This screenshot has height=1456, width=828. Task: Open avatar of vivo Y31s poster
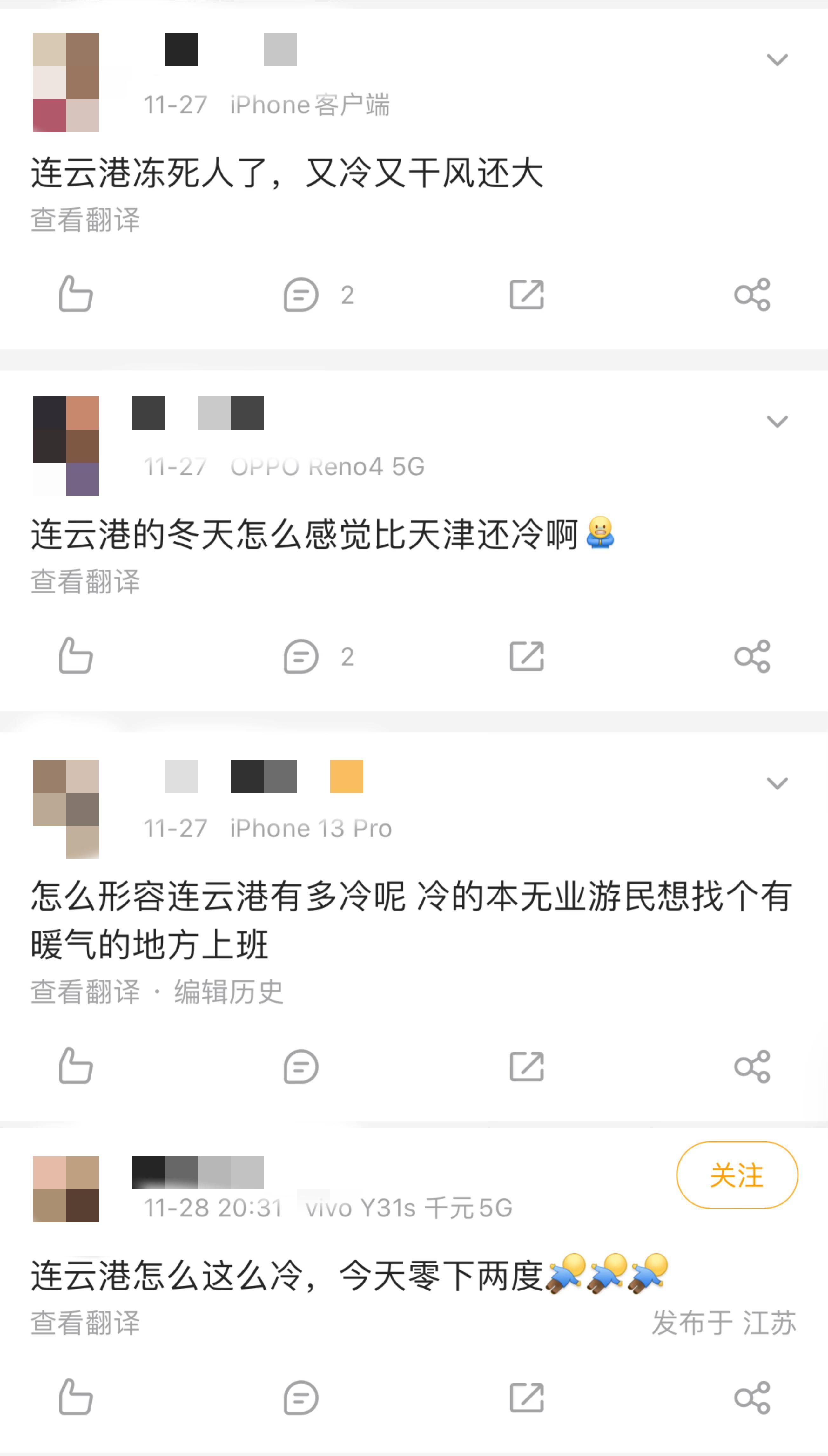tap(66, 1189)
